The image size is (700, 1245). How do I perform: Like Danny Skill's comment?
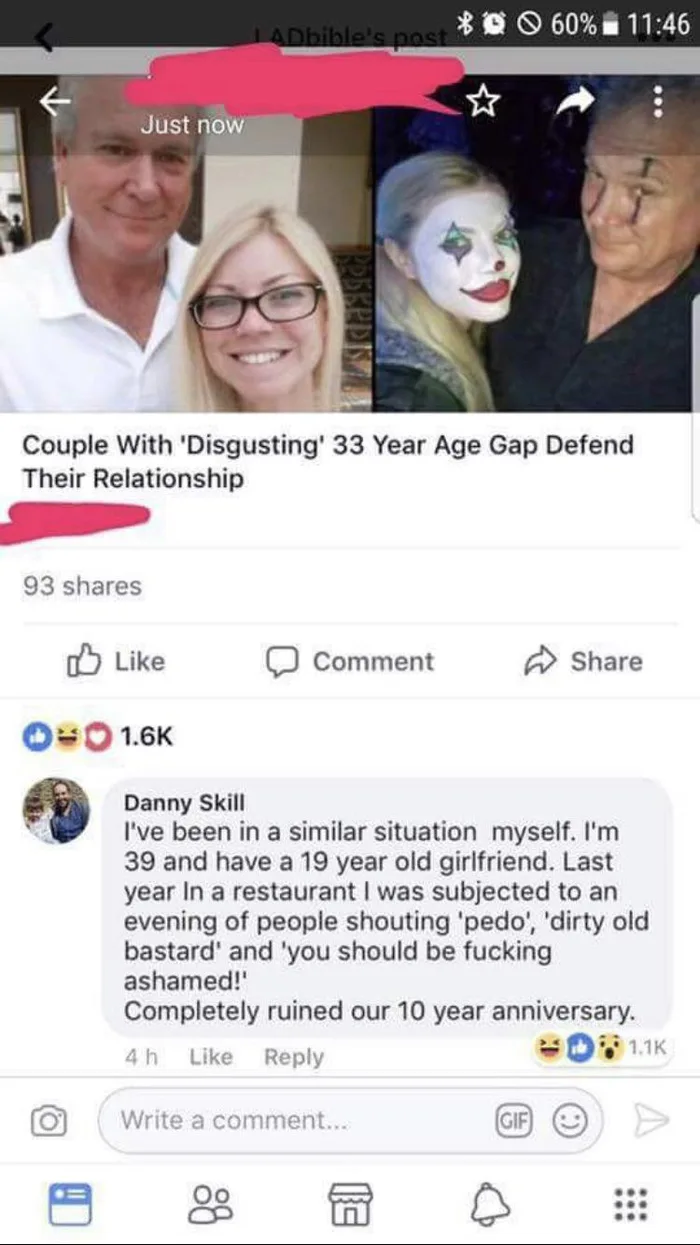(x=210, y=1057)
